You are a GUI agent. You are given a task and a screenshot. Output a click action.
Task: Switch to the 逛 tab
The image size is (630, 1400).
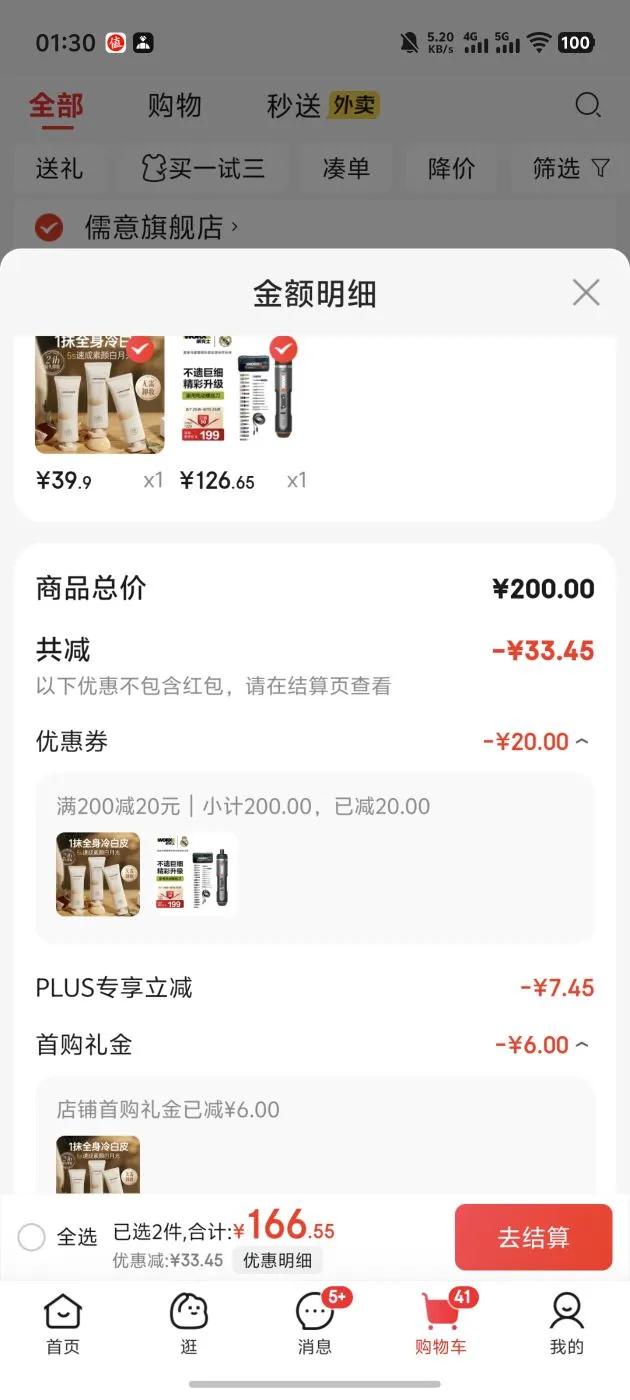pyautogui.click(x=189, y=1323)
